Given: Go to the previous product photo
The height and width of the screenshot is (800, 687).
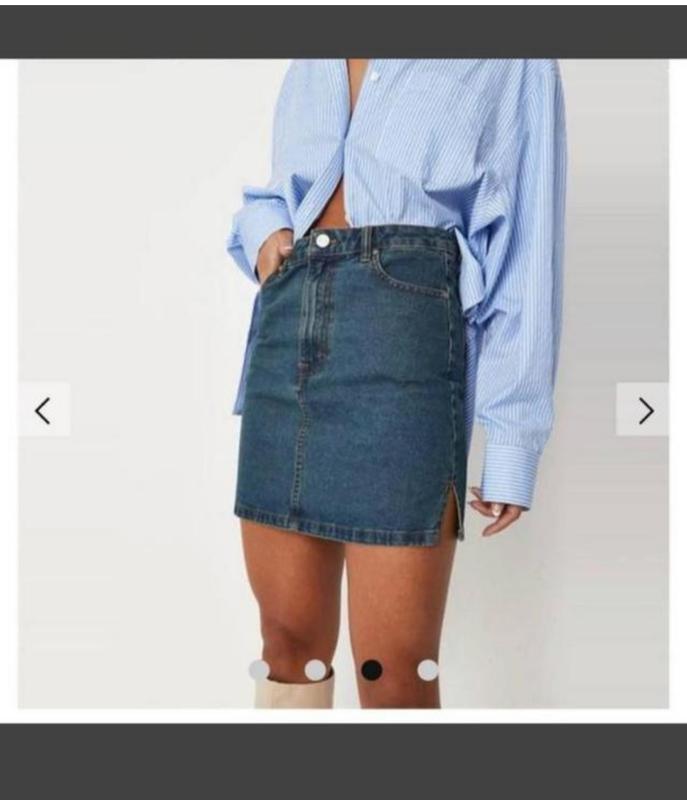Looking at the screenshot, I should point(43,410).
